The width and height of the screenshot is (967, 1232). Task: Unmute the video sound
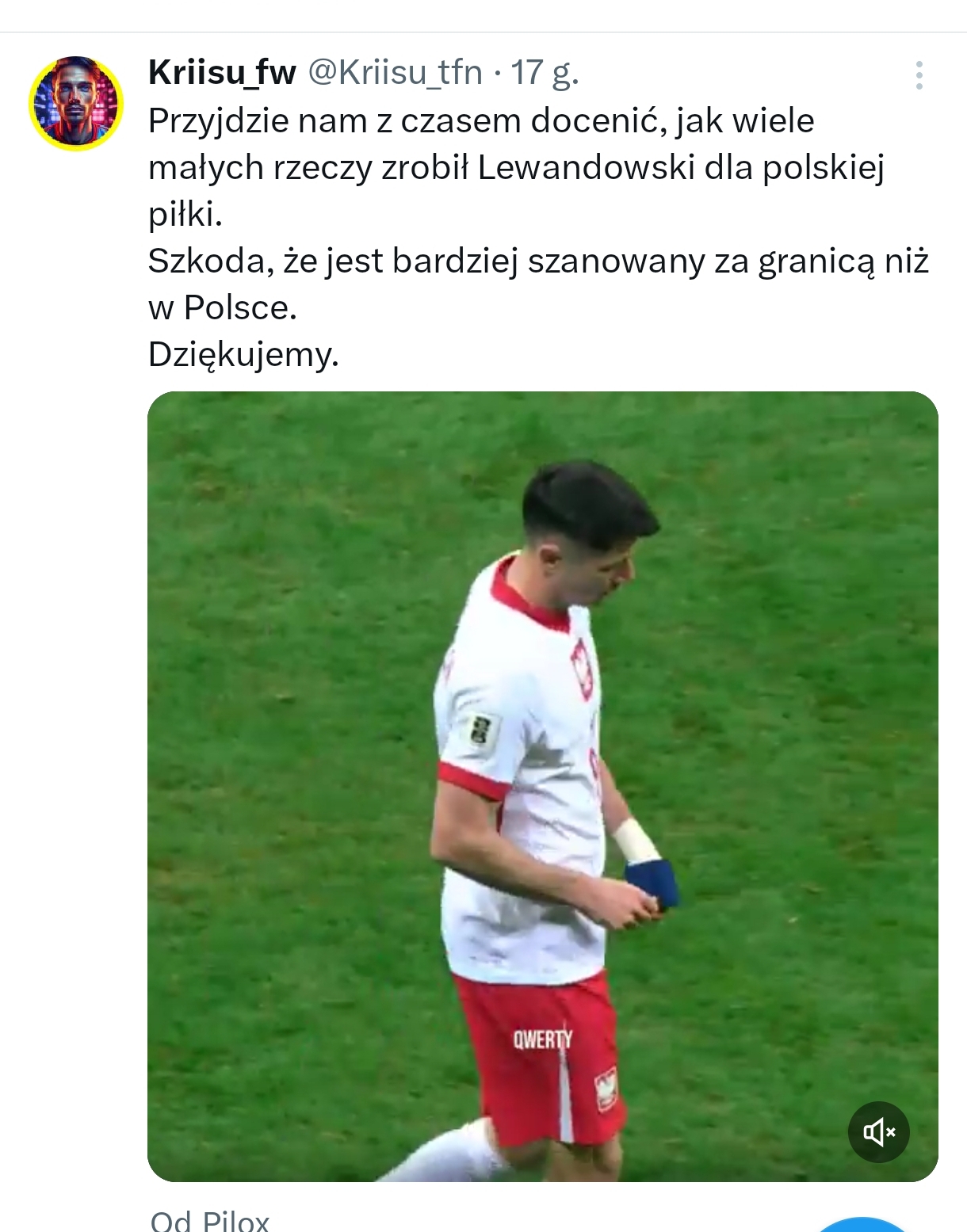[878, 1131]
